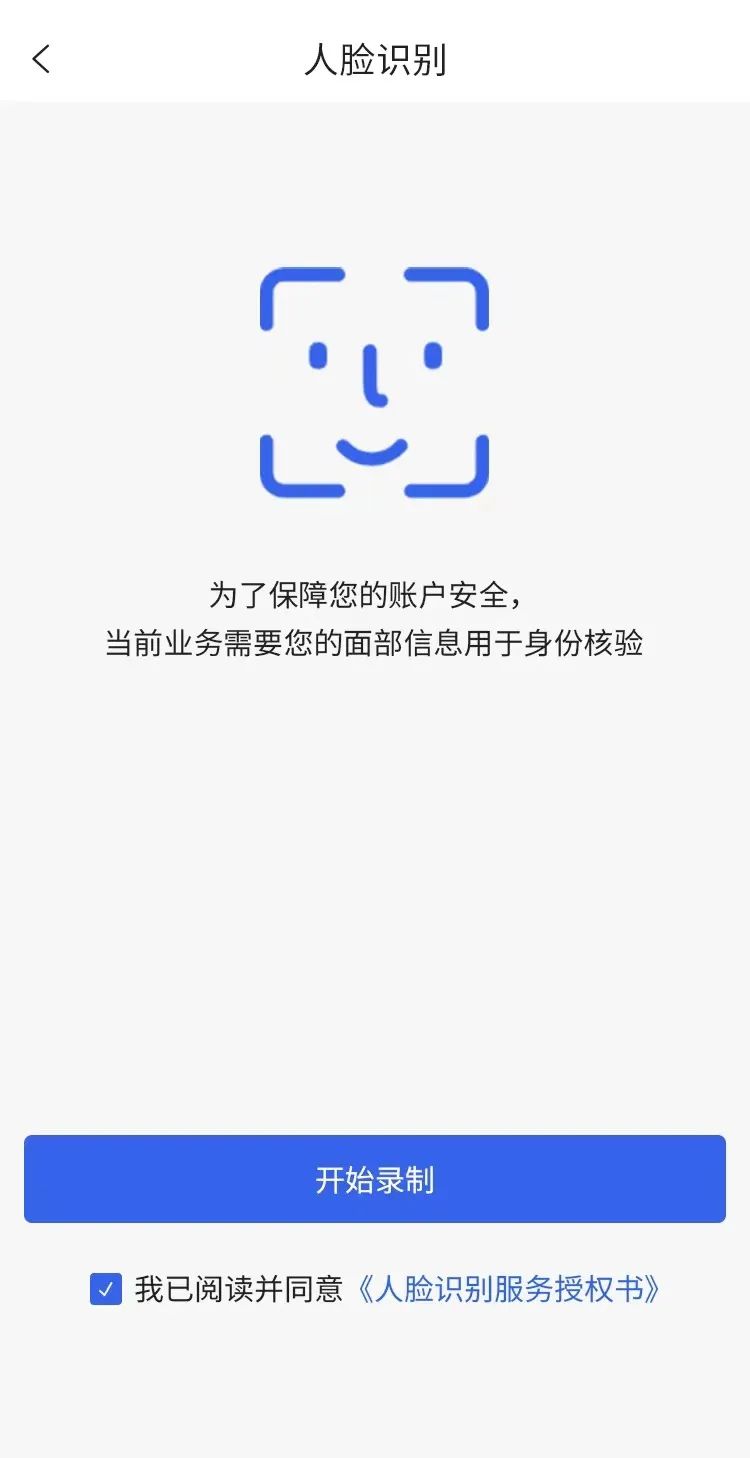Viewport: 750px width, 1458px height.
Task: Go back from the 人脸识别 page
Action: point(41,60)
